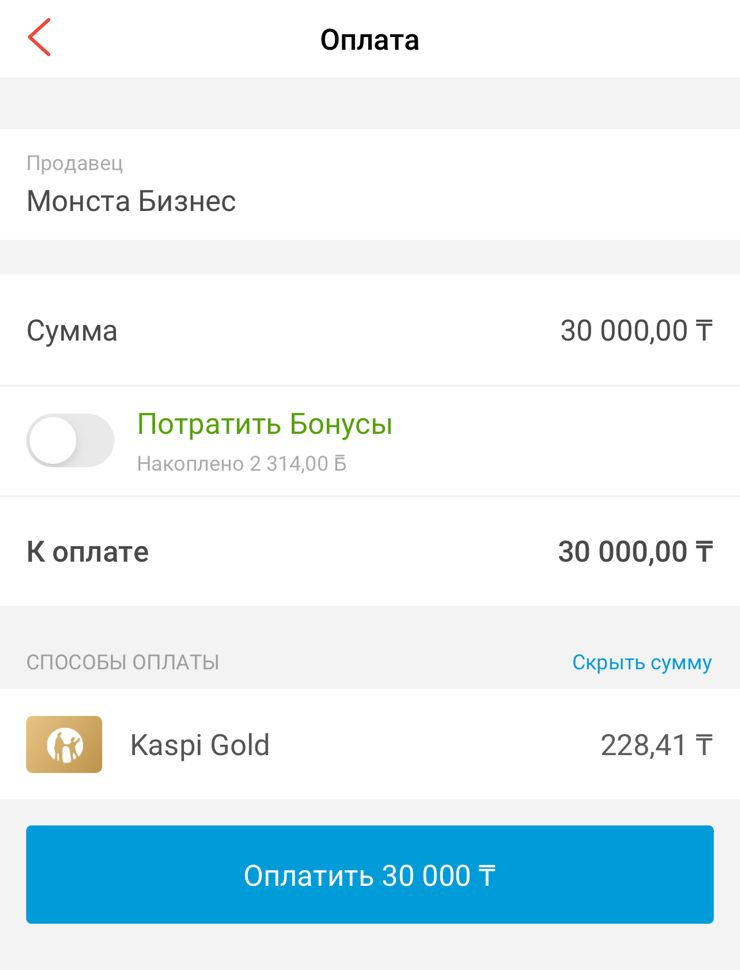This screenshot has height=970, width=740.
Task: Tap the Оплатить 30 000 ₸ button
Action: (x=369, y=875)
